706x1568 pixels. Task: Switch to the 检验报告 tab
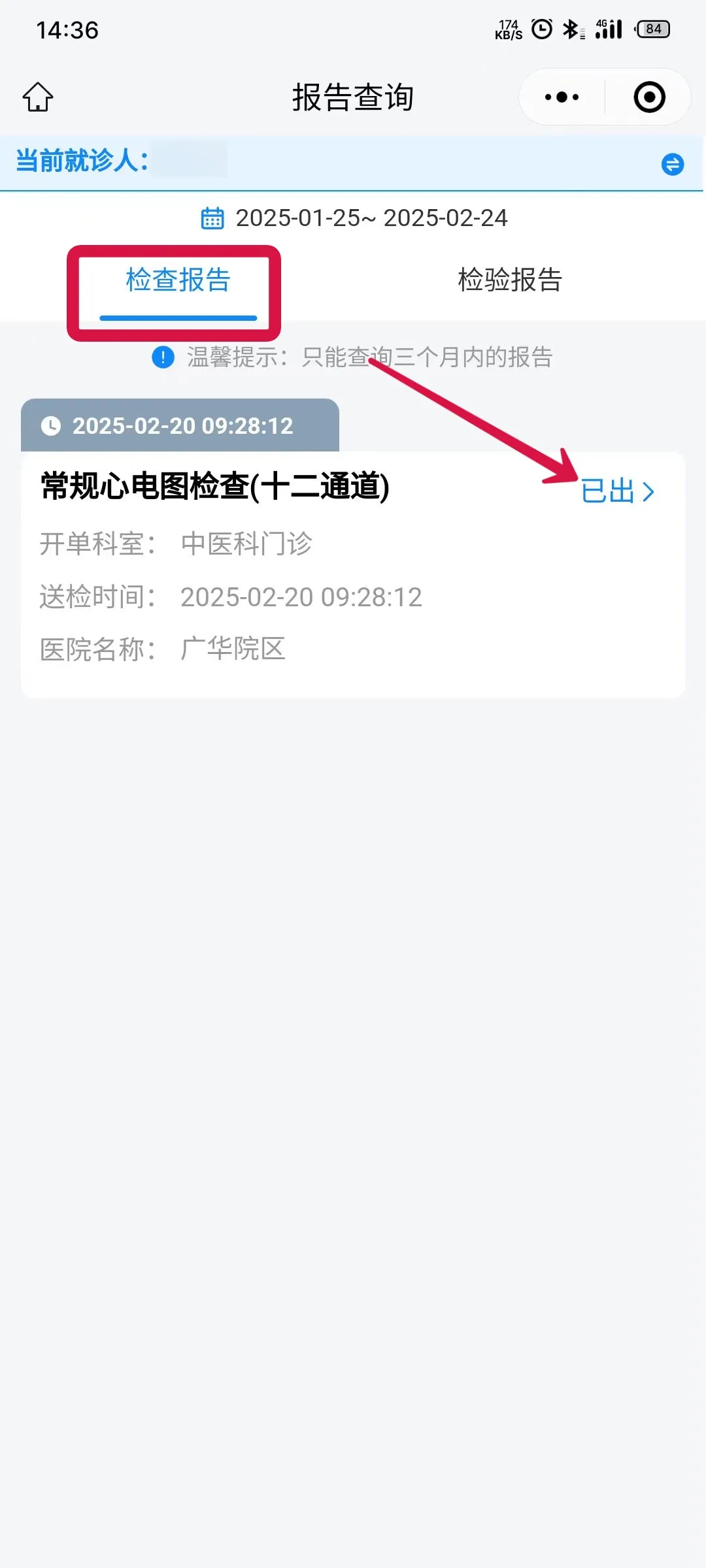[510, 280]
